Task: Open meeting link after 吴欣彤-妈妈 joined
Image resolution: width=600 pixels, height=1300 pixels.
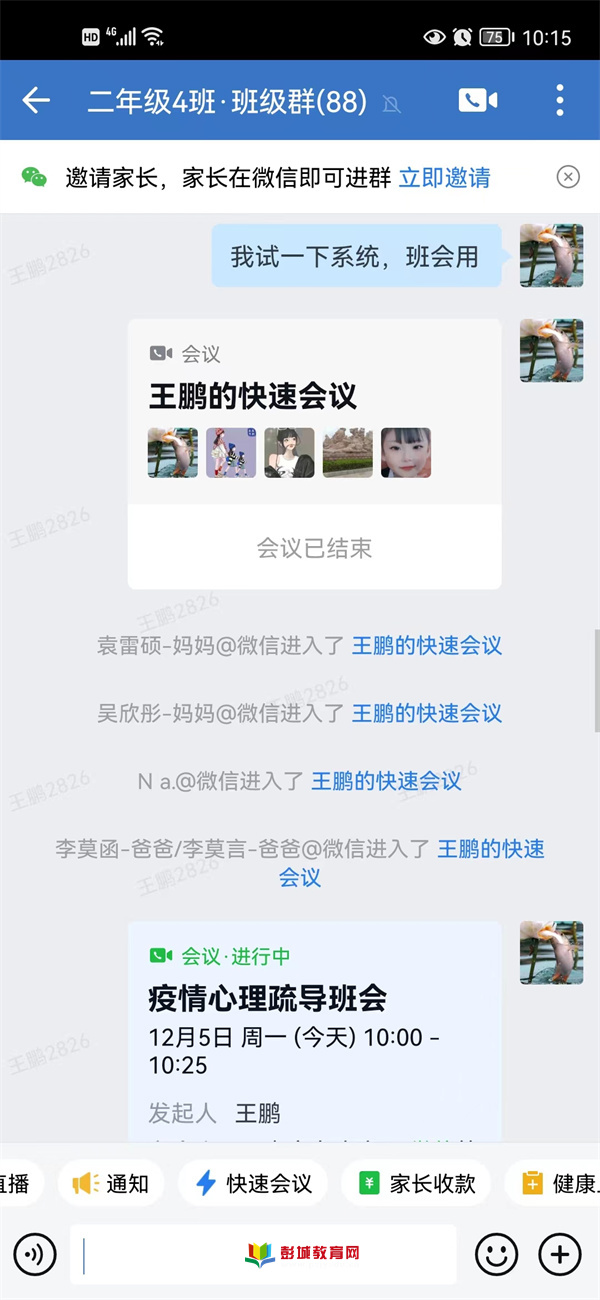Action: pos(426,713)
